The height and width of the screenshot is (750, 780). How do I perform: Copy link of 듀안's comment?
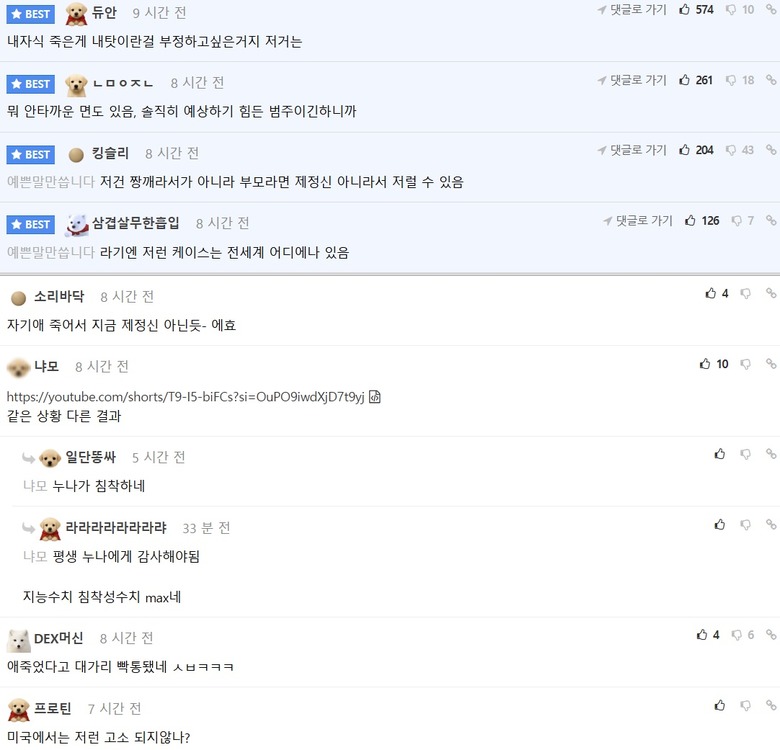click(771, 10)
